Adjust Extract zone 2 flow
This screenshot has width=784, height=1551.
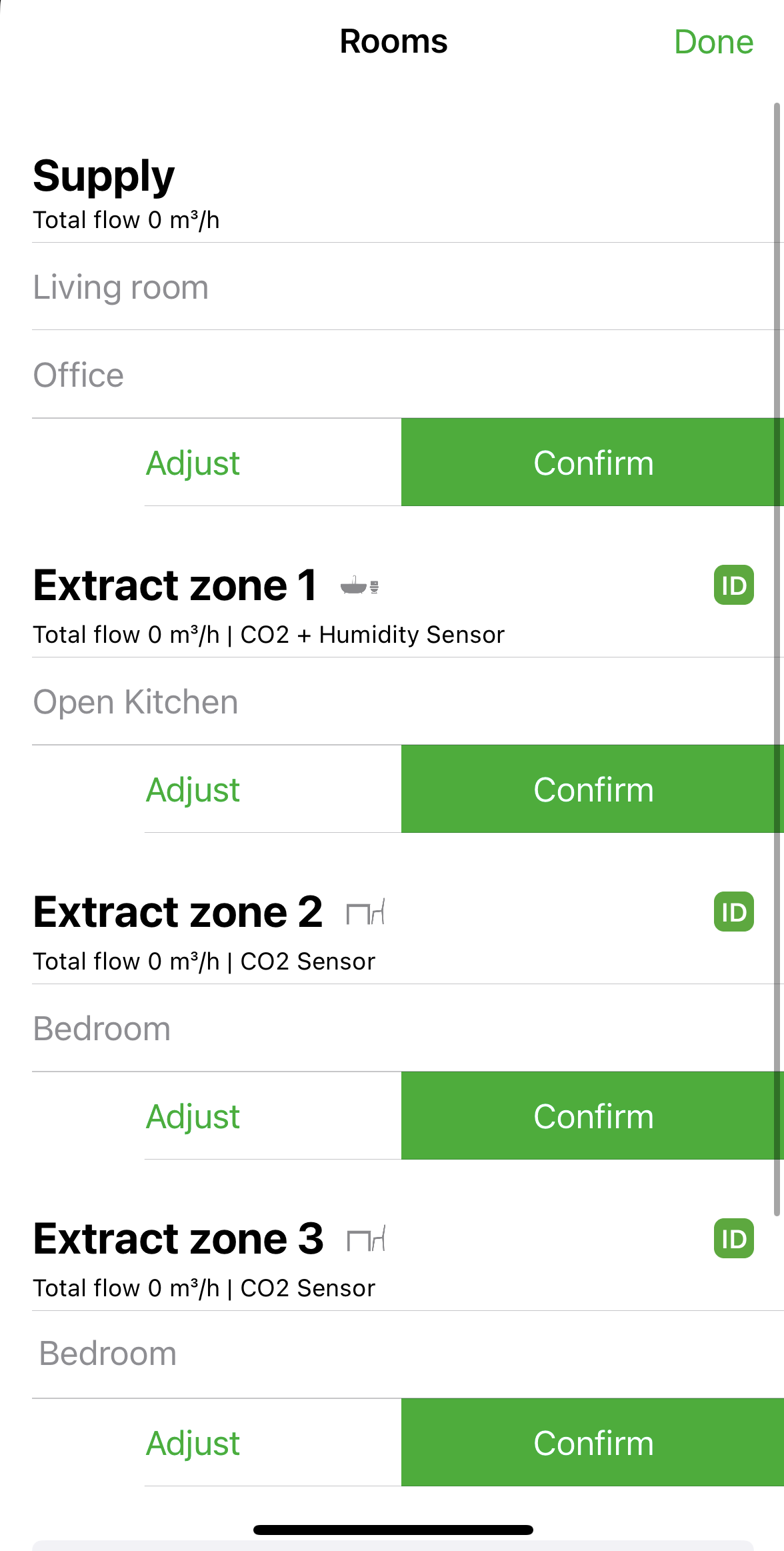click(193, 1116)
